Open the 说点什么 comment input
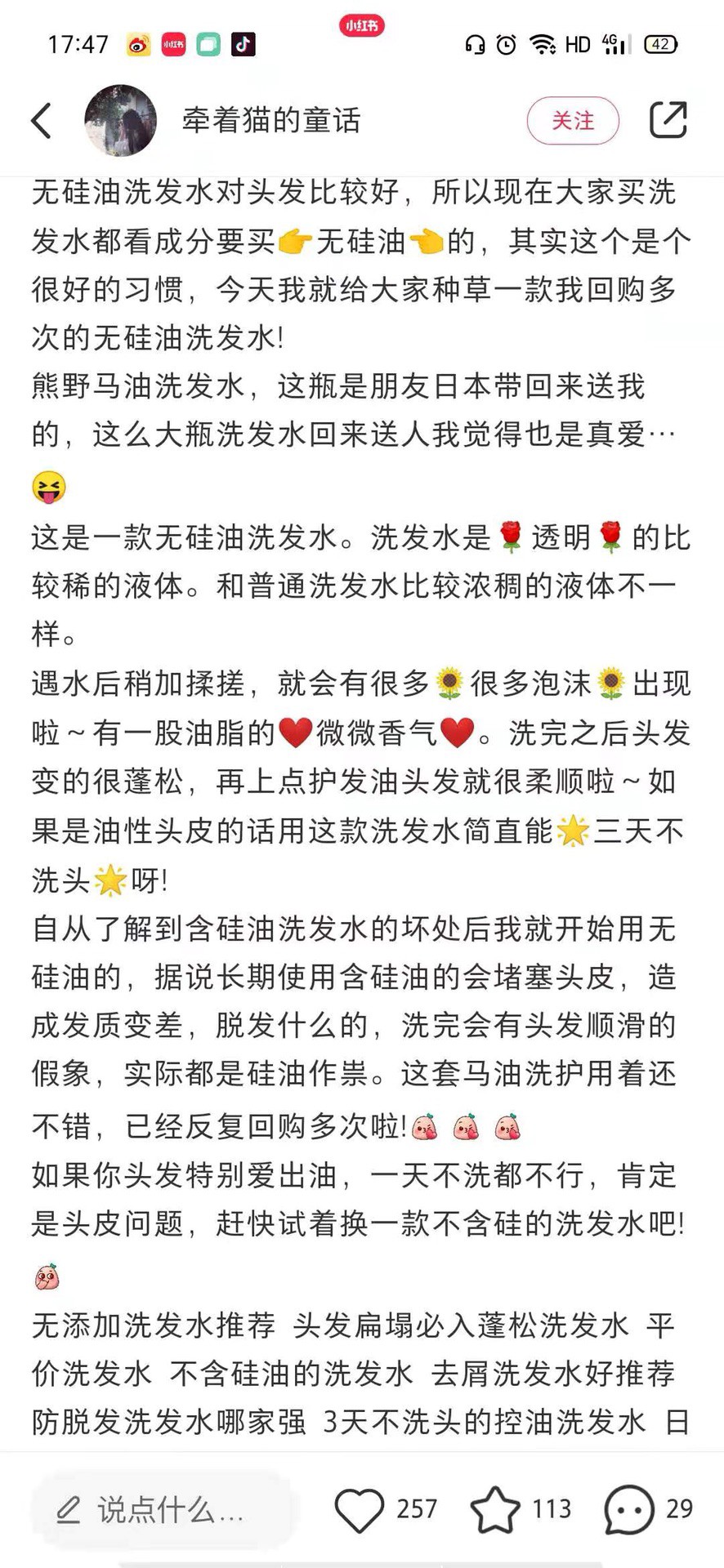Screen dimensions: 724x1568 [x=165, y=1510]
